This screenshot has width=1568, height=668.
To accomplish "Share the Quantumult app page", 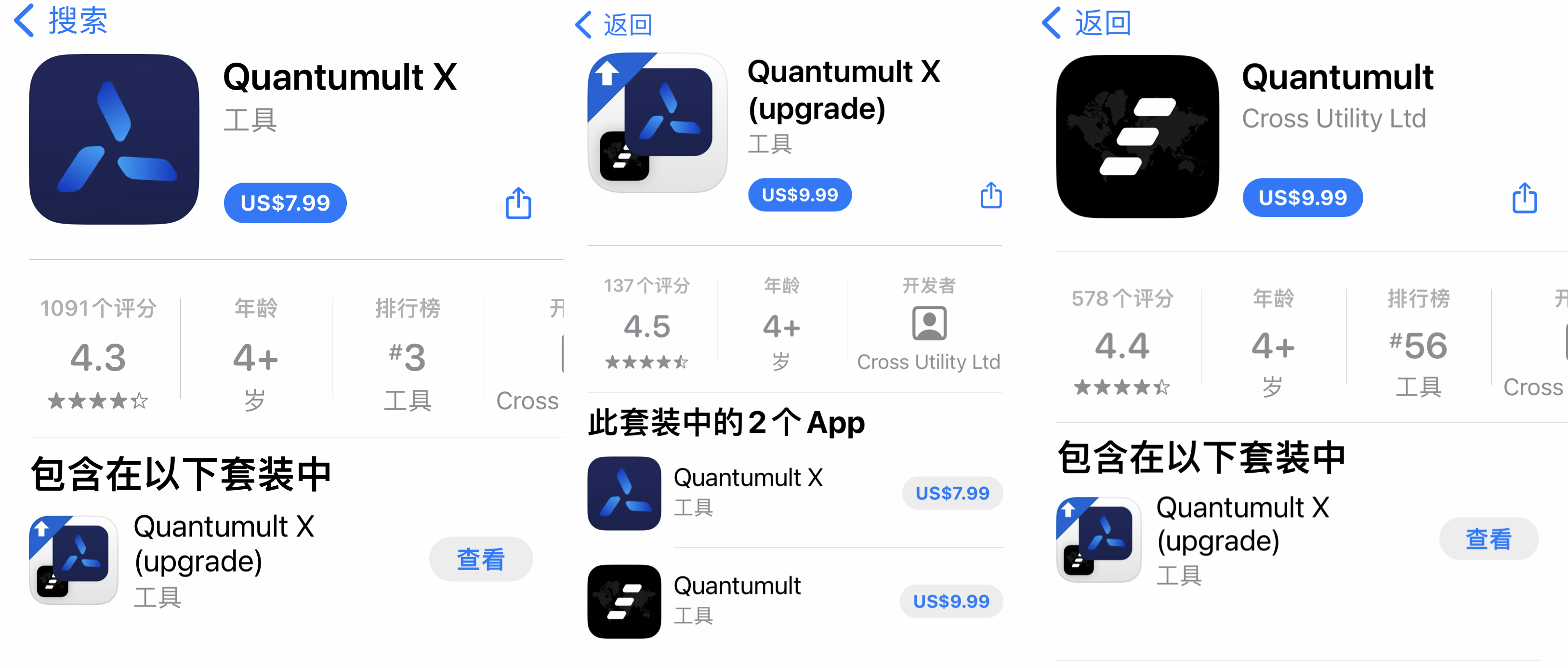I will (1524, 198).
